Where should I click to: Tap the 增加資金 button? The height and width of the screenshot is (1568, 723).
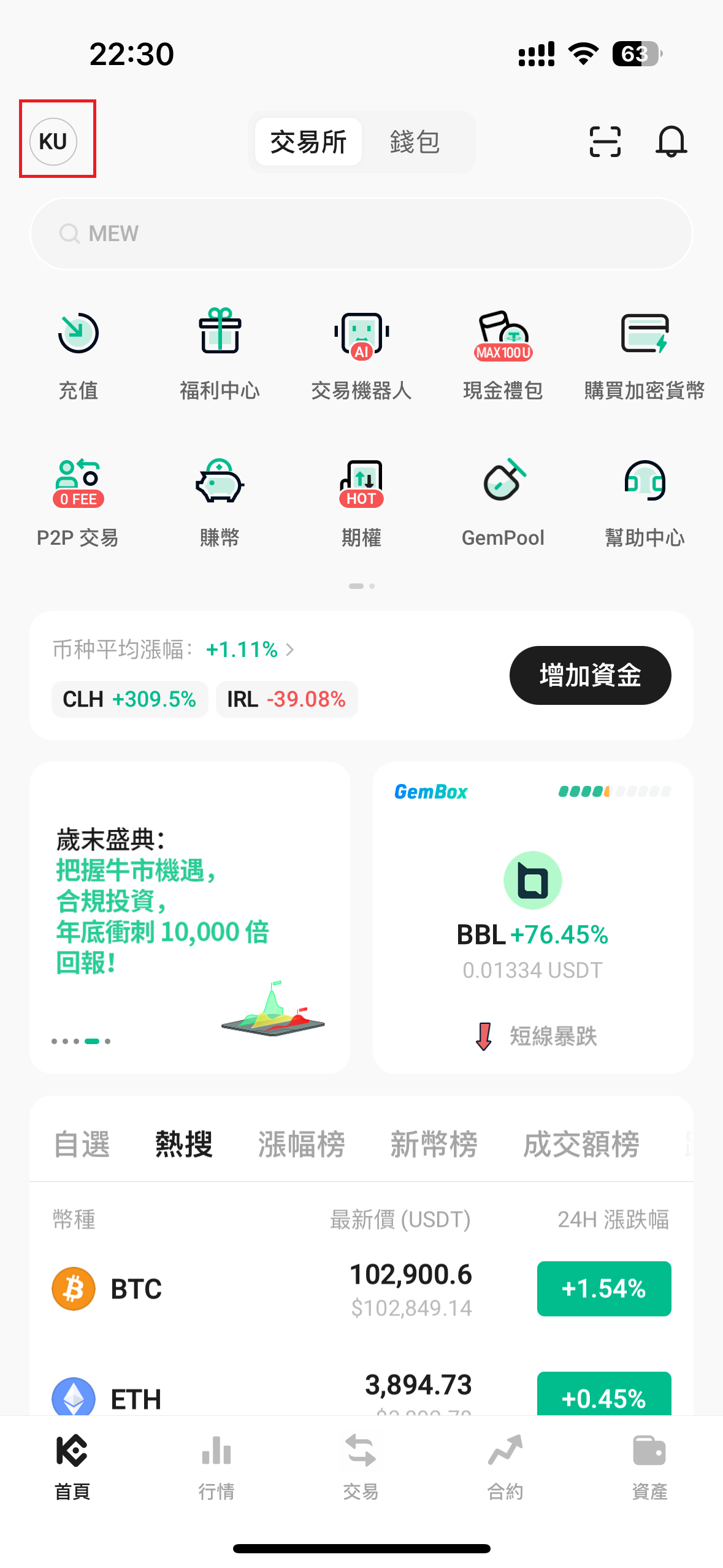(590, 675)
